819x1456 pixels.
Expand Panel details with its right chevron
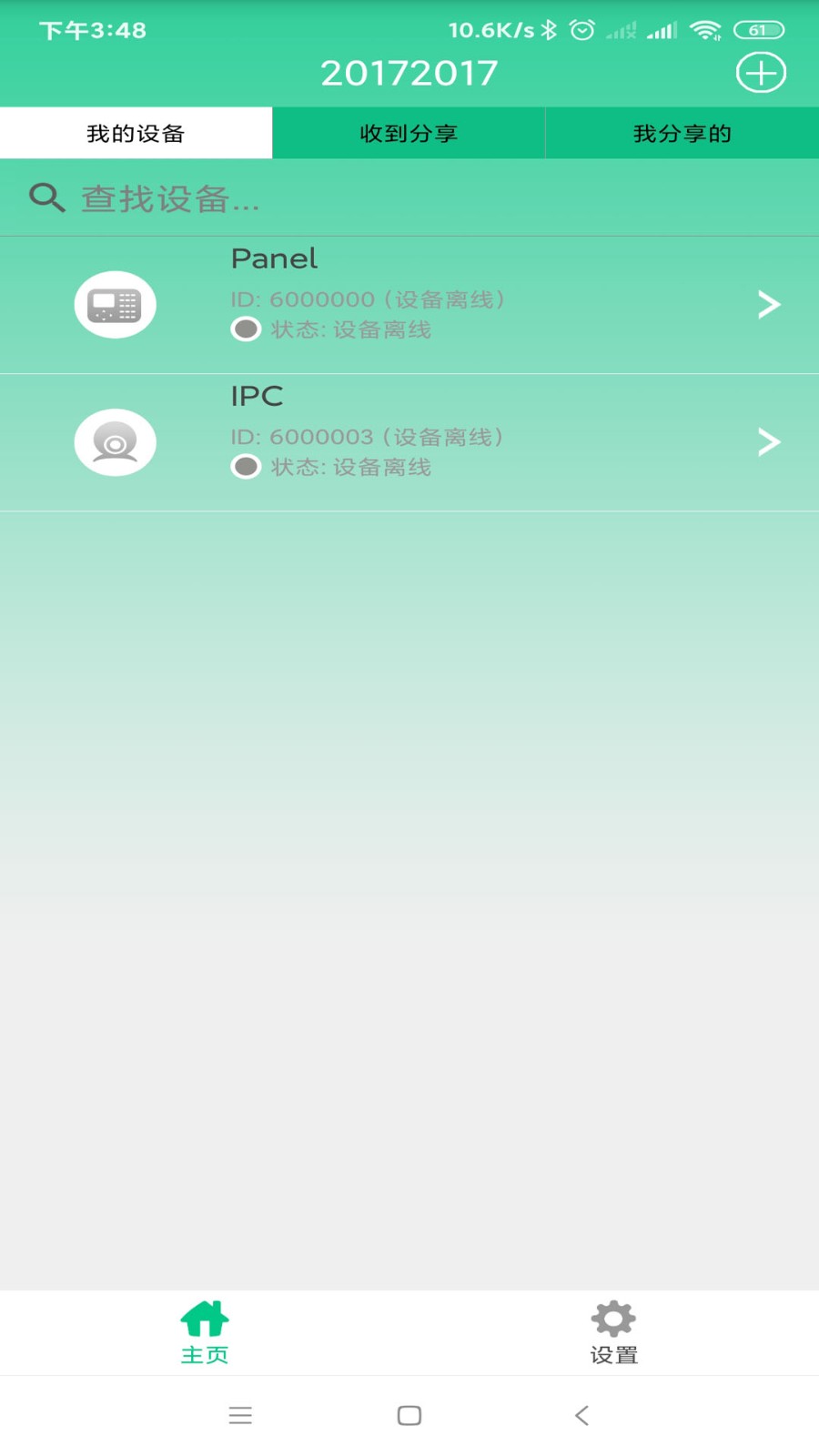coord(769,304)
